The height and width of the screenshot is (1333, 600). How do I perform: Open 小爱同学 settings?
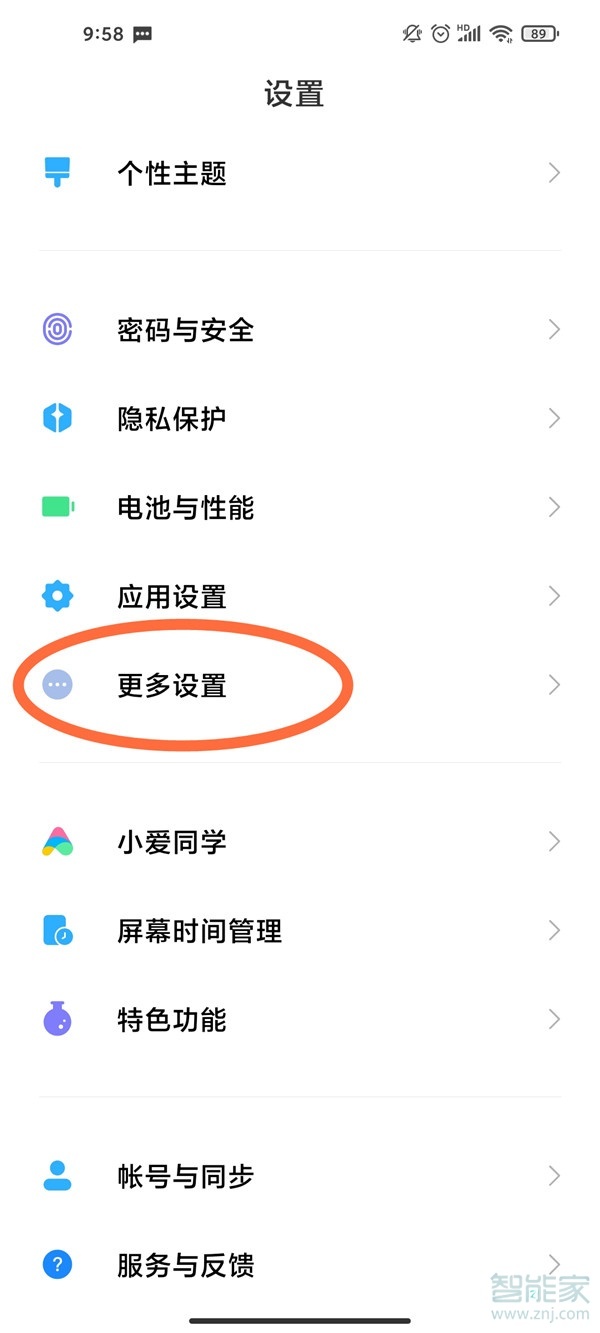point(300,842)
